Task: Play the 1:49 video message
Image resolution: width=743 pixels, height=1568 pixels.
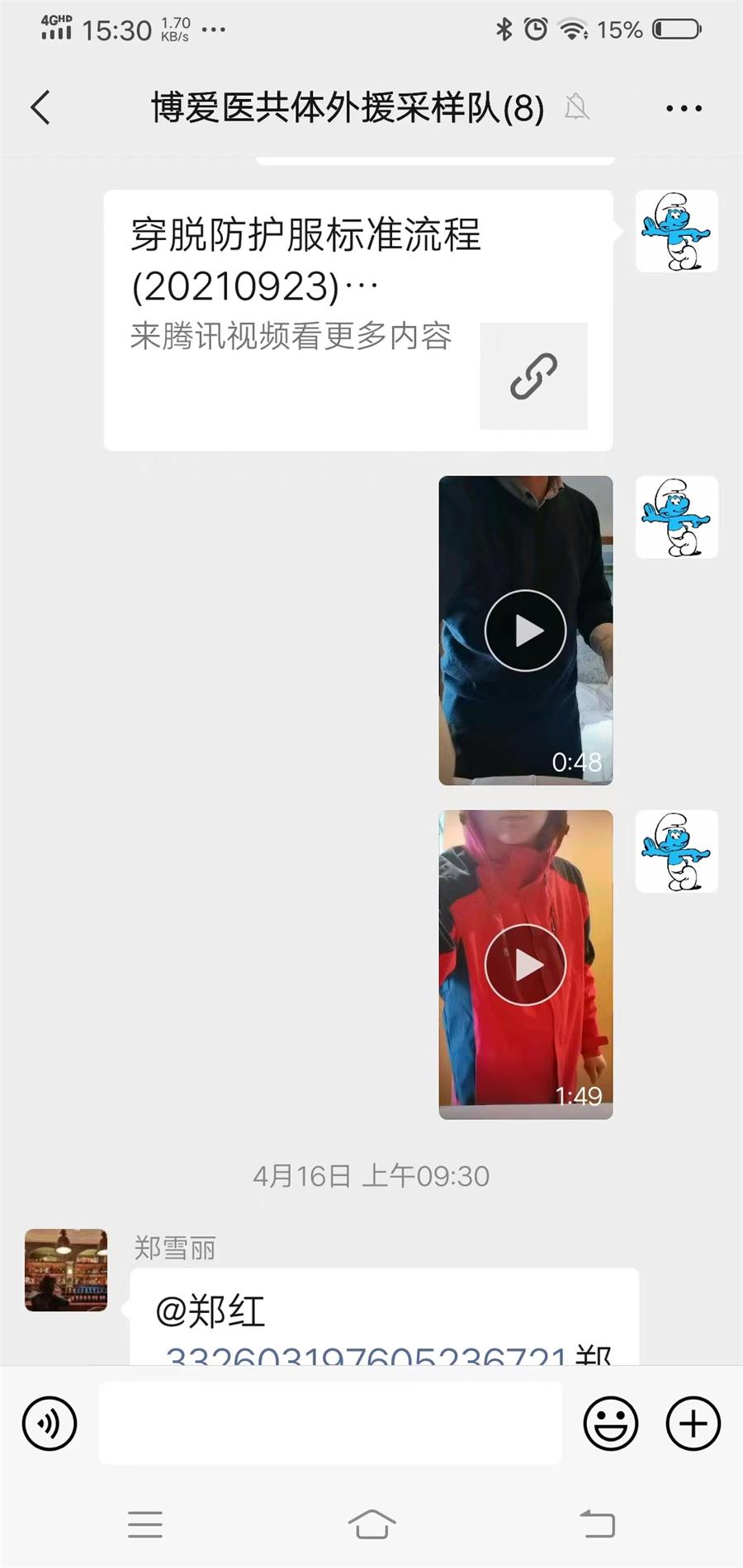Action: (525, 965)
